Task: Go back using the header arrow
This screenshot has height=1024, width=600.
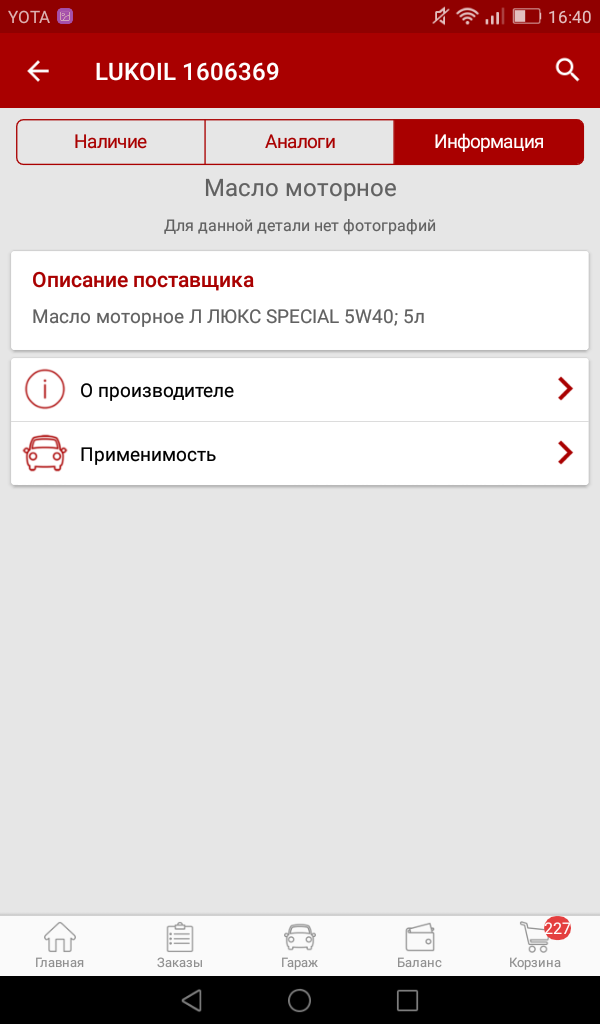Action: (38, 71)
